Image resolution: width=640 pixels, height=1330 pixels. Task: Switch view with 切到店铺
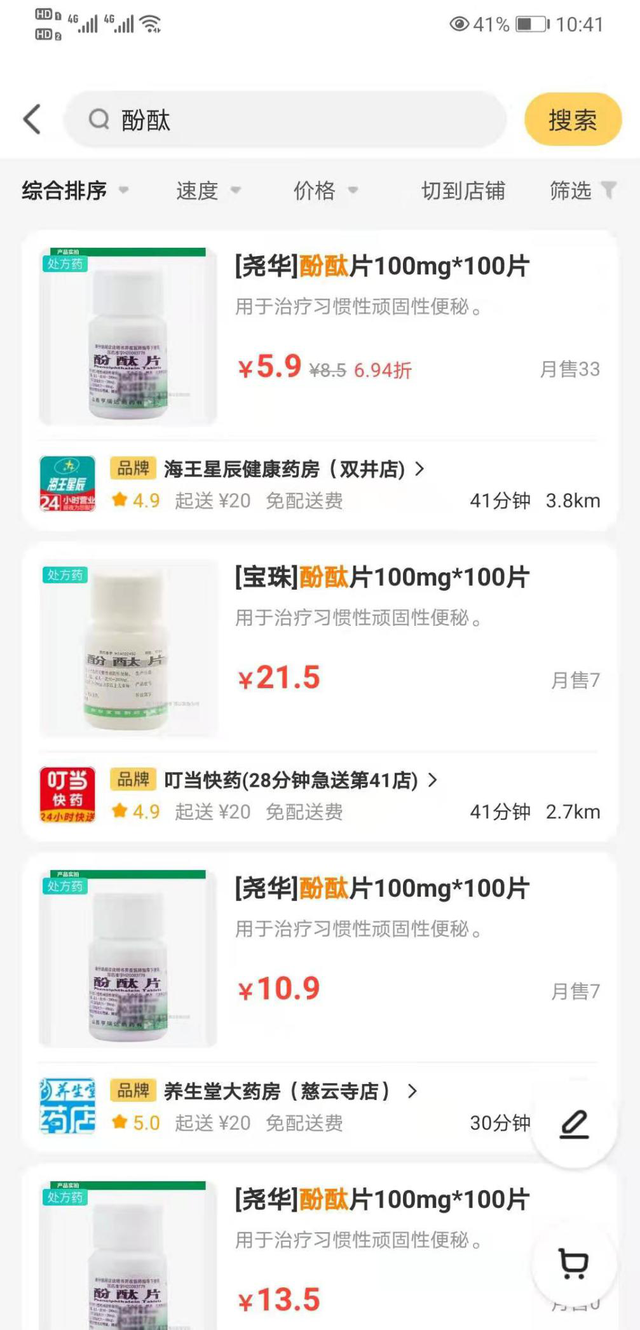[x=463, y=190]
